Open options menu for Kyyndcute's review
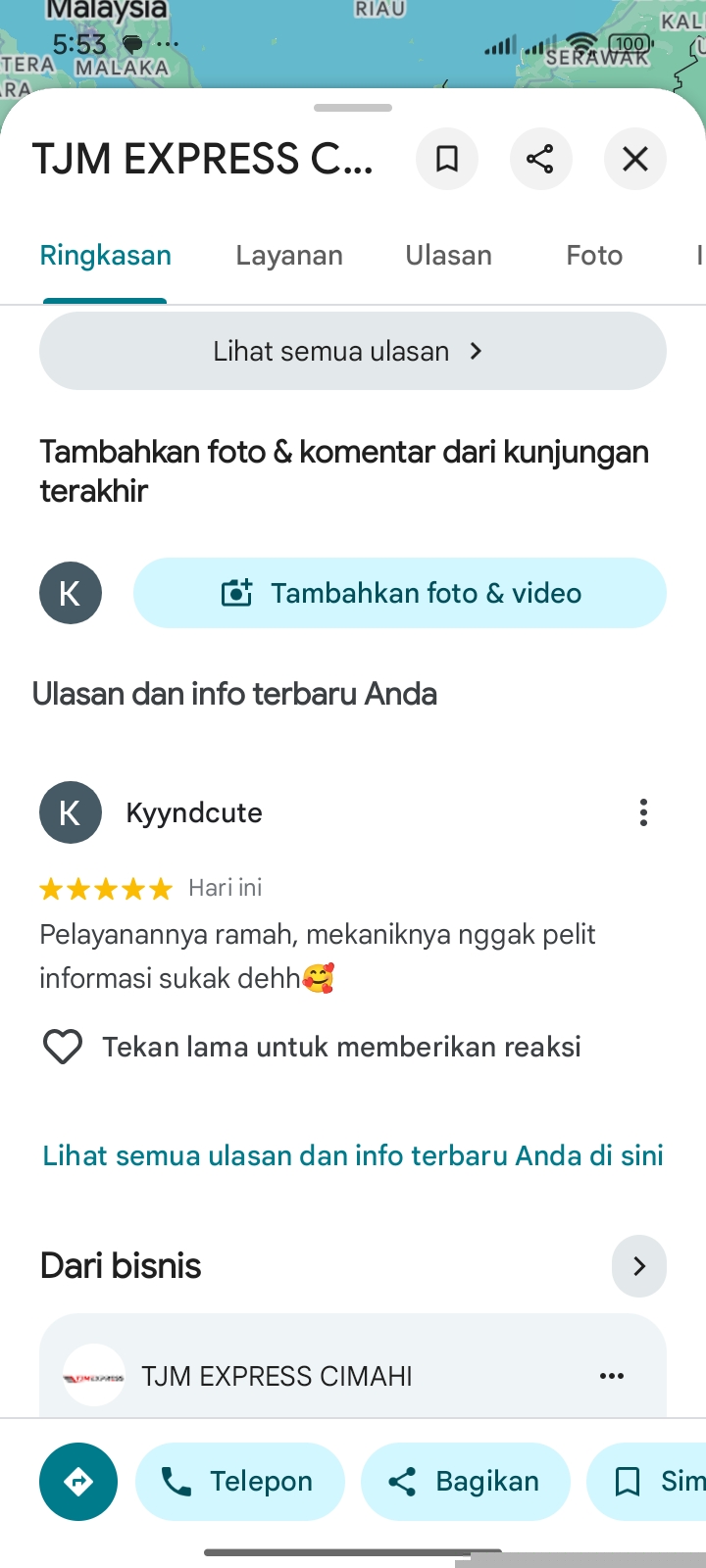 [x=643, y=812]
